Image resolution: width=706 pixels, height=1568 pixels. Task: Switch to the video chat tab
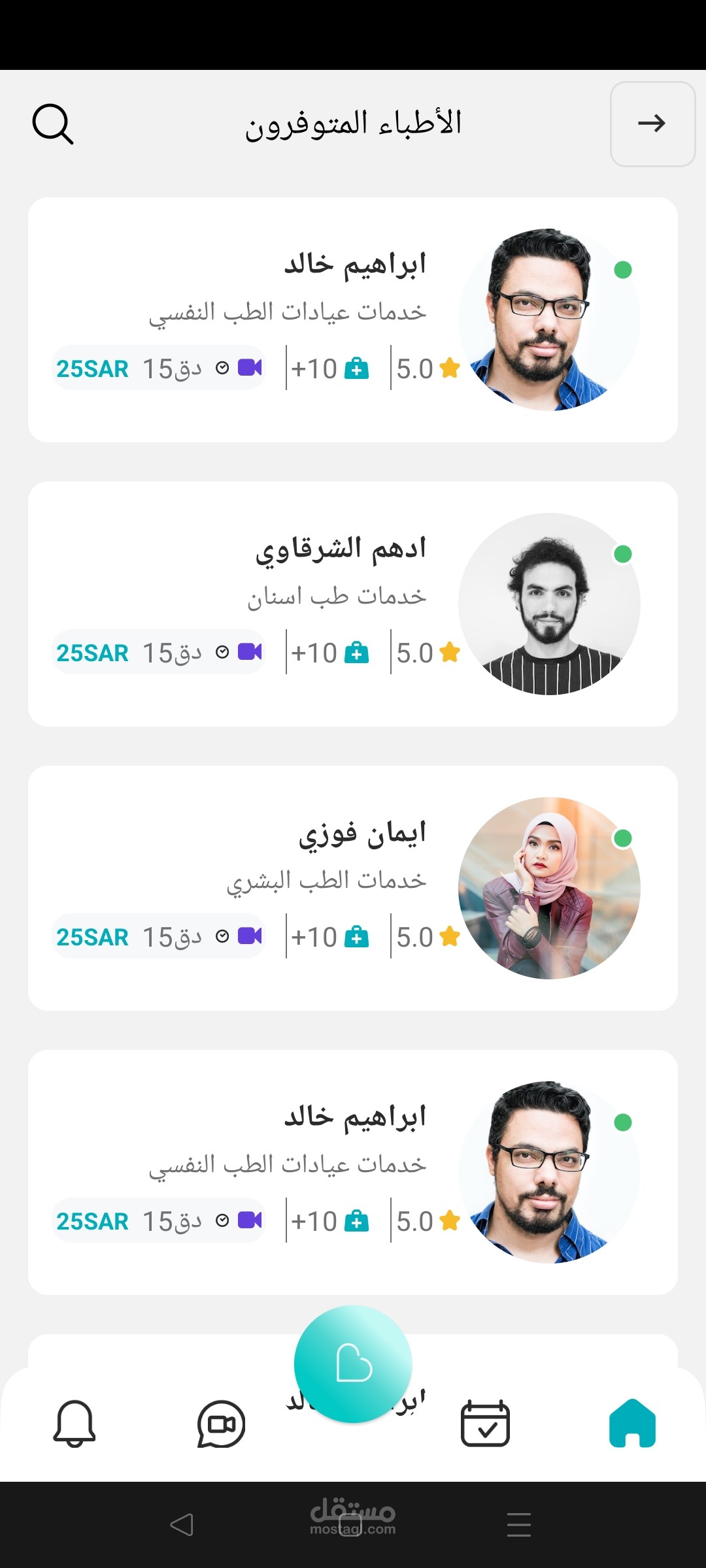[221, 1423]
